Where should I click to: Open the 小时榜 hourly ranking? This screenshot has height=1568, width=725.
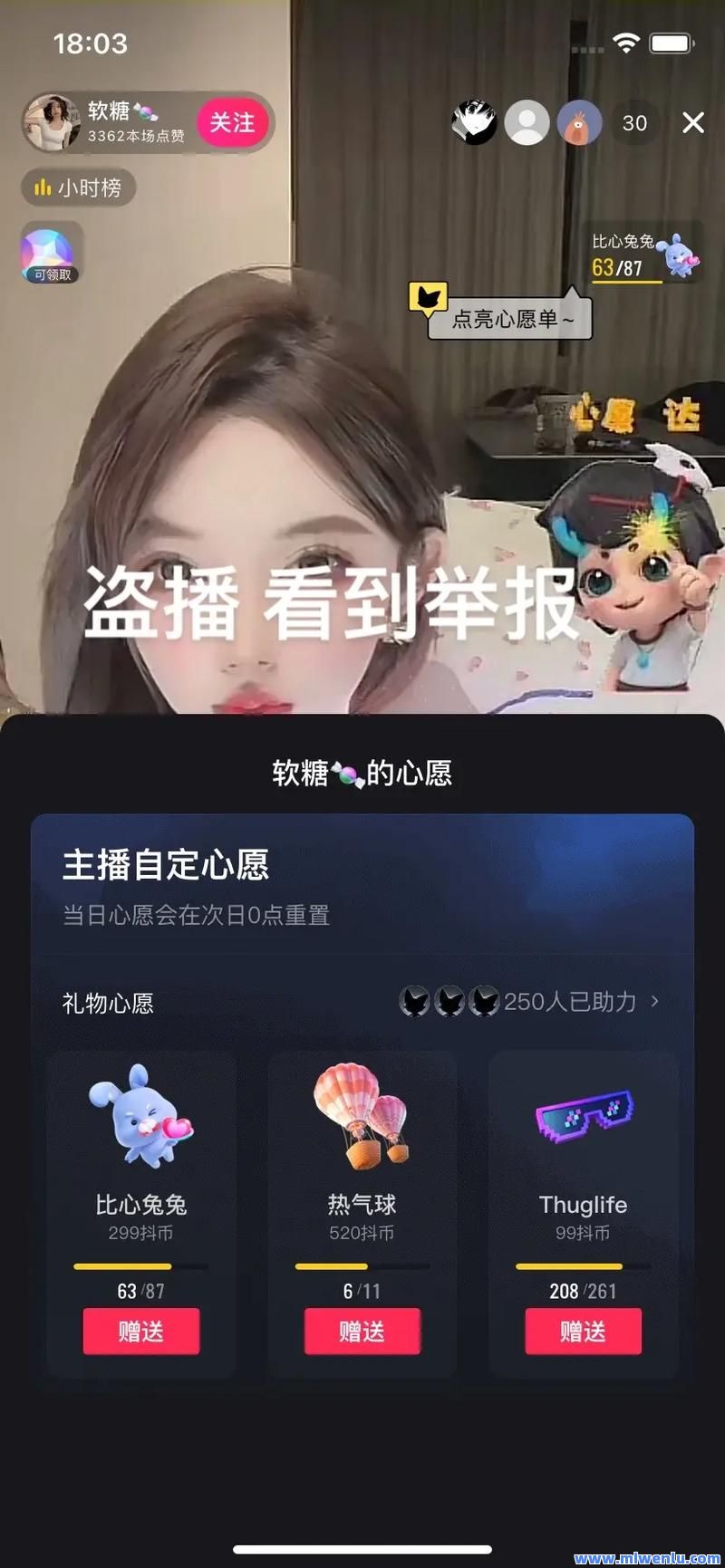(79, 188)
